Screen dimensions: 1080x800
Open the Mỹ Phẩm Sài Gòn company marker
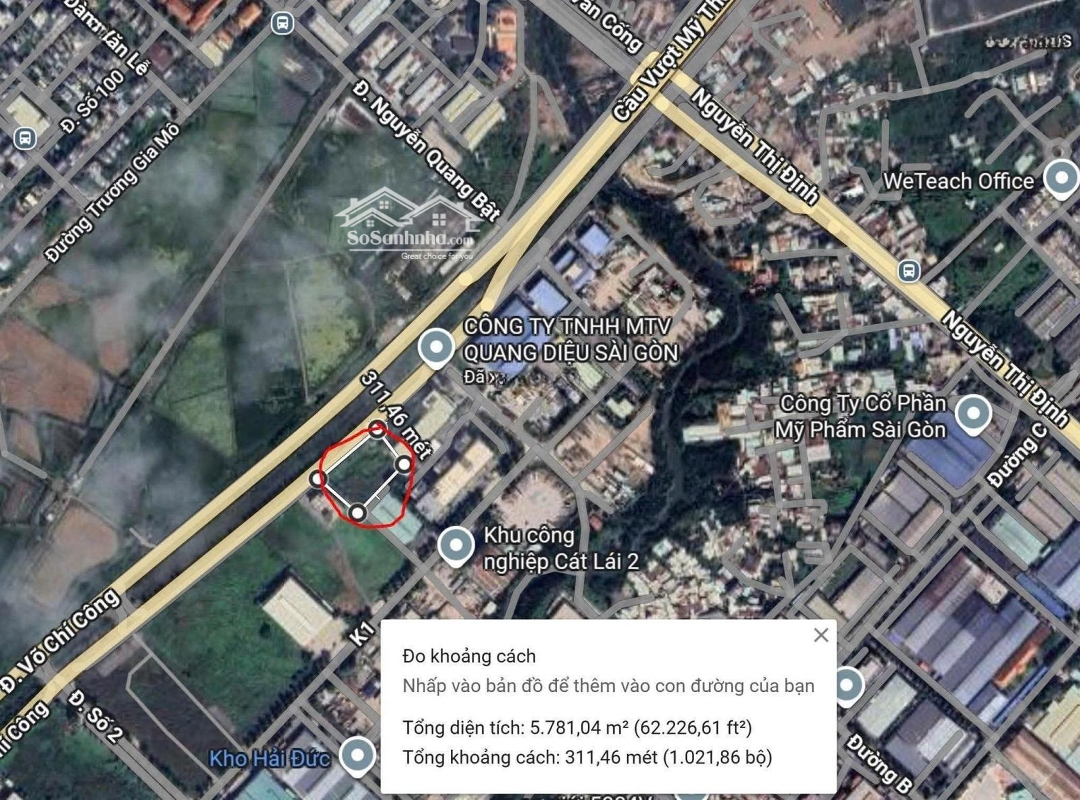[972, 413]
